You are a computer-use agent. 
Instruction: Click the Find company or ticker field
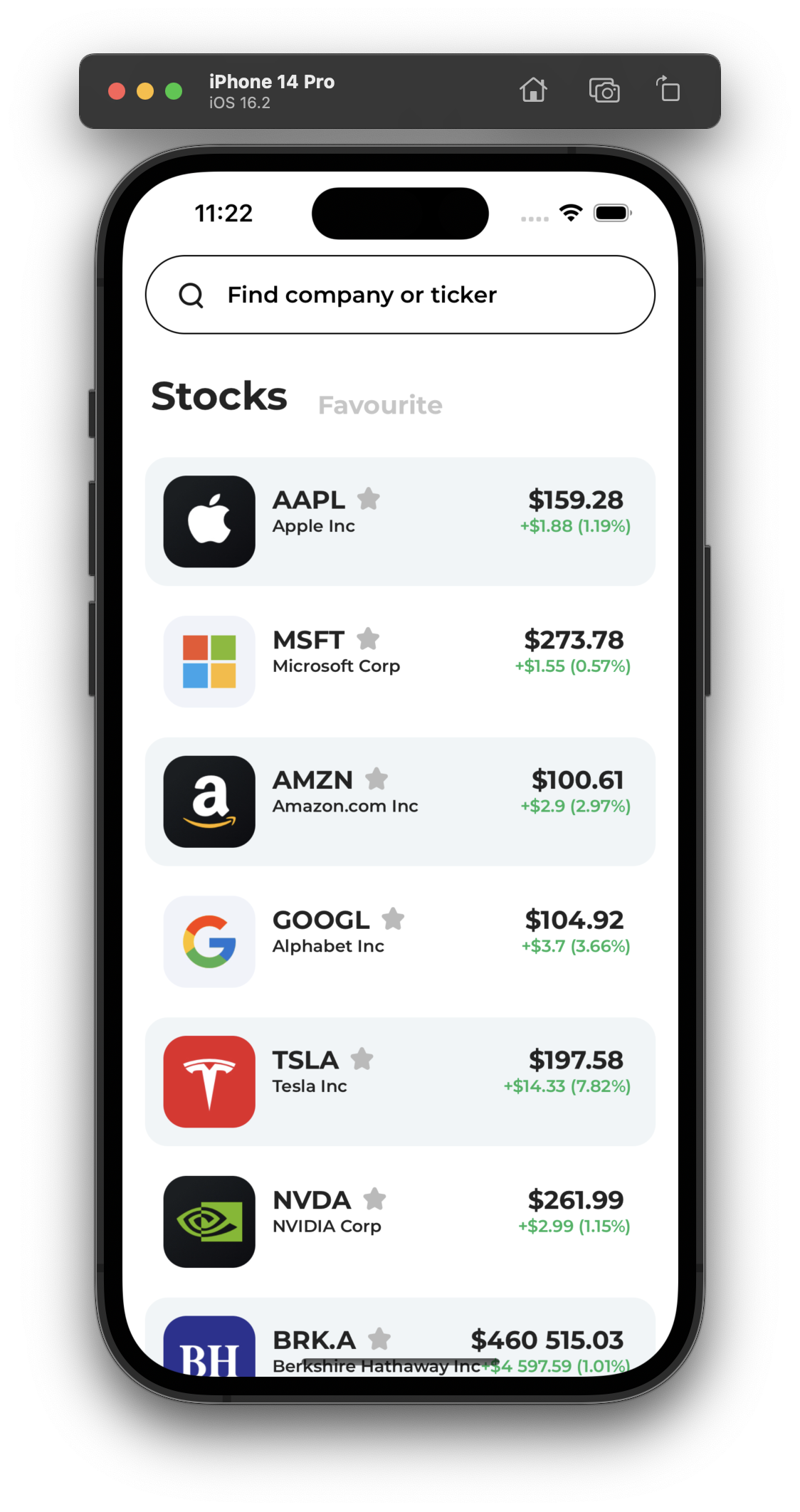pyautogui.click(x=399, y=294)
